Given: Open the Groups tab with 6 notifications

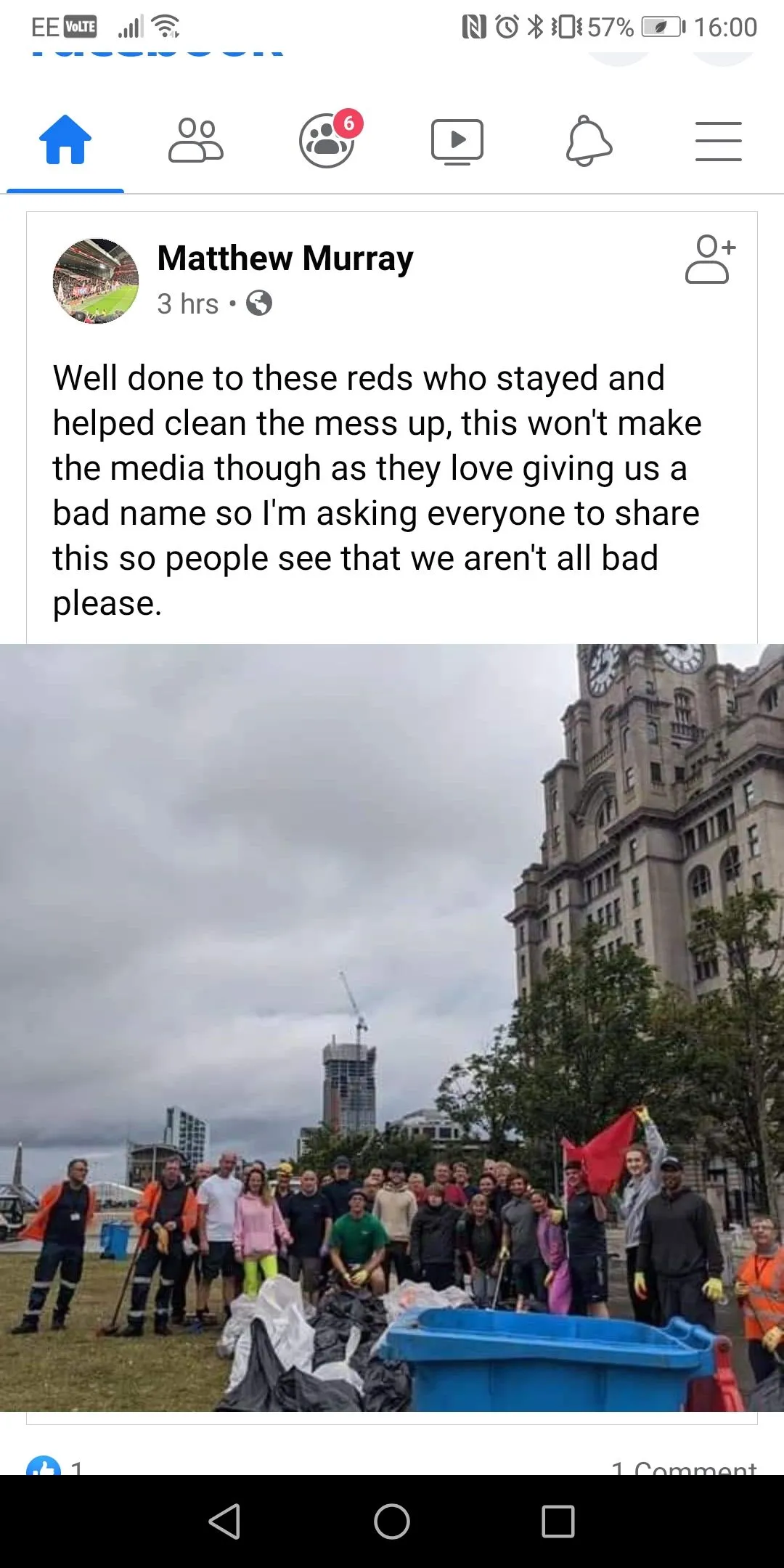Looking at the screenshot, I should pos(327,141).
